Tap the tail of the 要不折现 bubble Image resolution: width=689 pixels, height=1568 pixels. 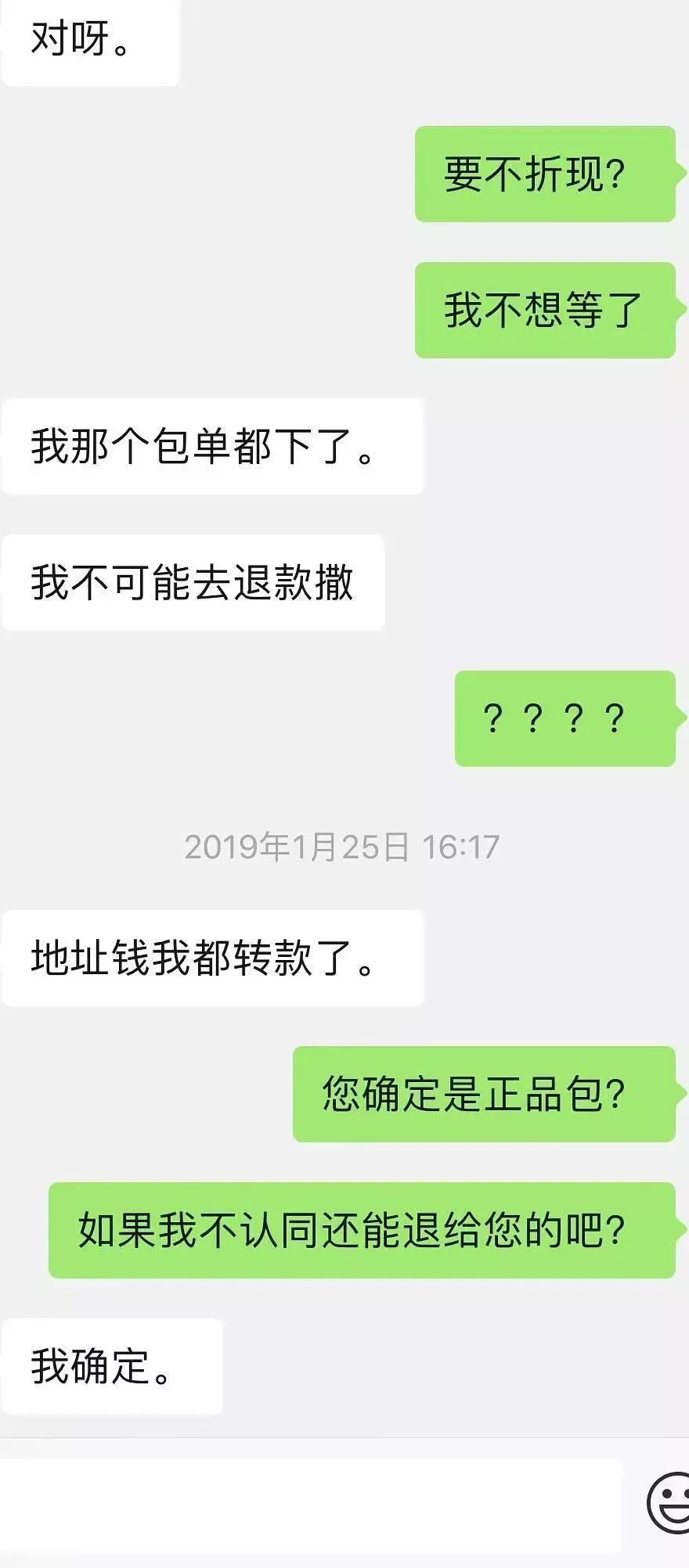(x=678, y=175)
